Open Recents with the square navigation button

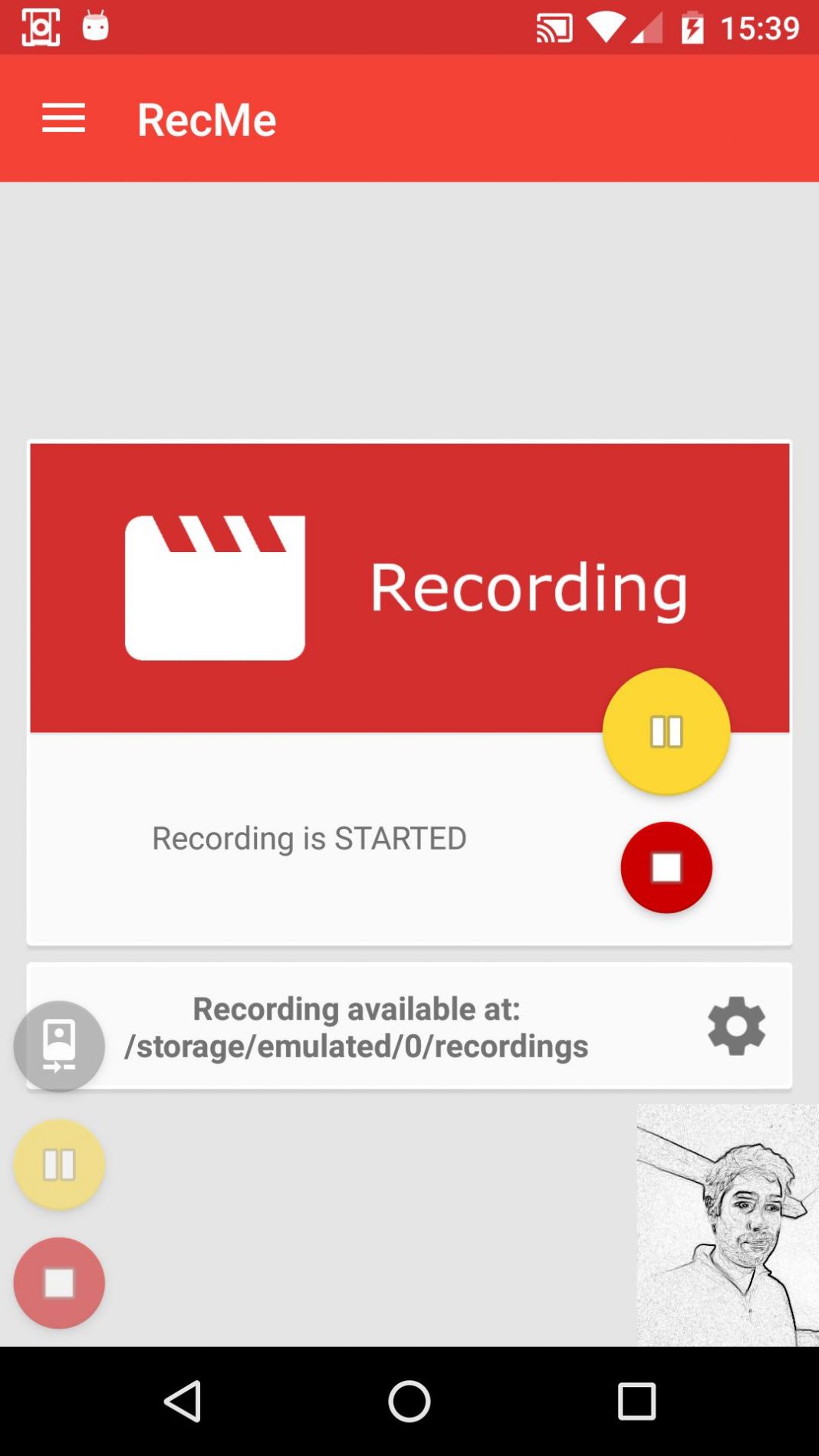pyautogui.click(x=636, y=1401)
